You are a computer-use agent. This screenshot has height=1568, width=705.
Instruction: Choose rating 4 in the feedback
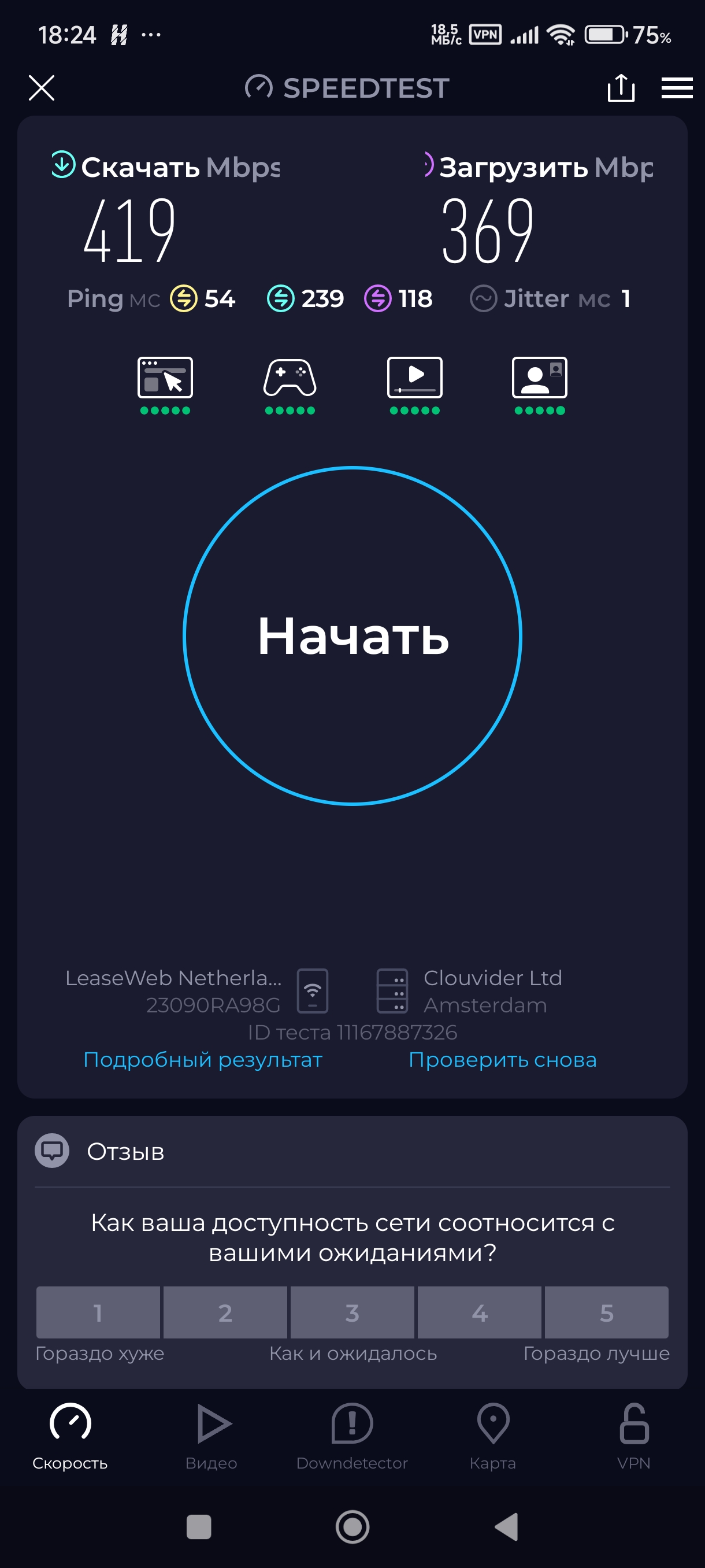[479, 1312]
